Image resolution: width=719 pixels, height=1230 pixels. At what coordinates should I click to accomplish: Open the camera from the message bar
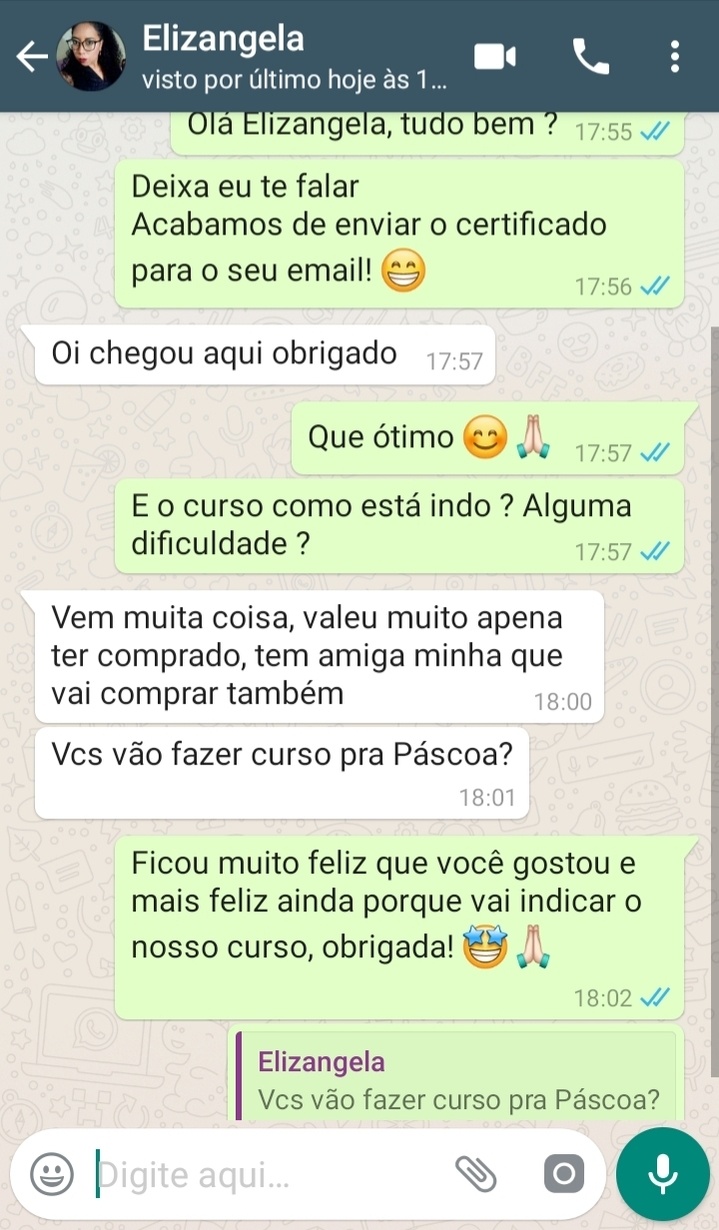pos(564,1174)
